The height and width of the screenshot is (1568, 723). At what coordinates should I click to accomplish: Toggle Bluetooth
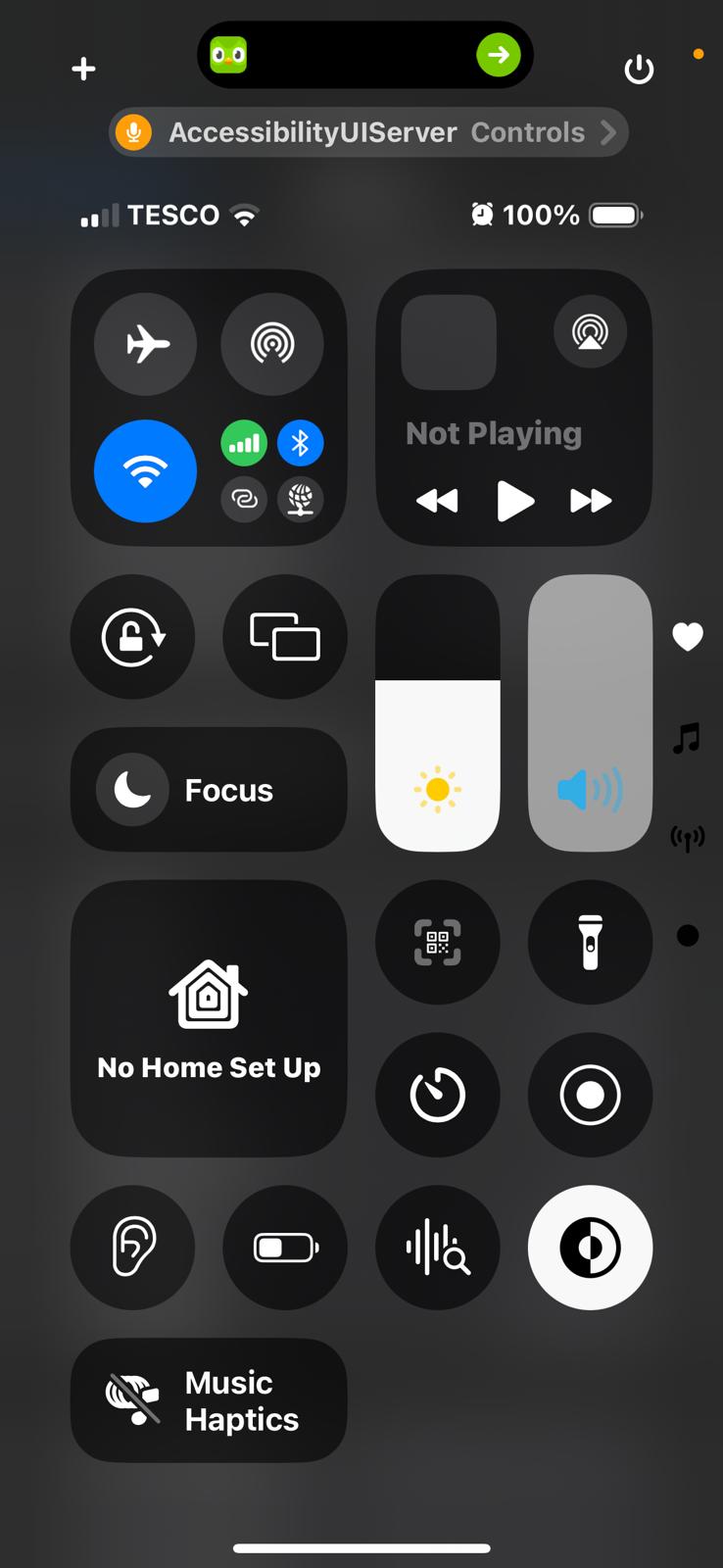tap(301, 443)
